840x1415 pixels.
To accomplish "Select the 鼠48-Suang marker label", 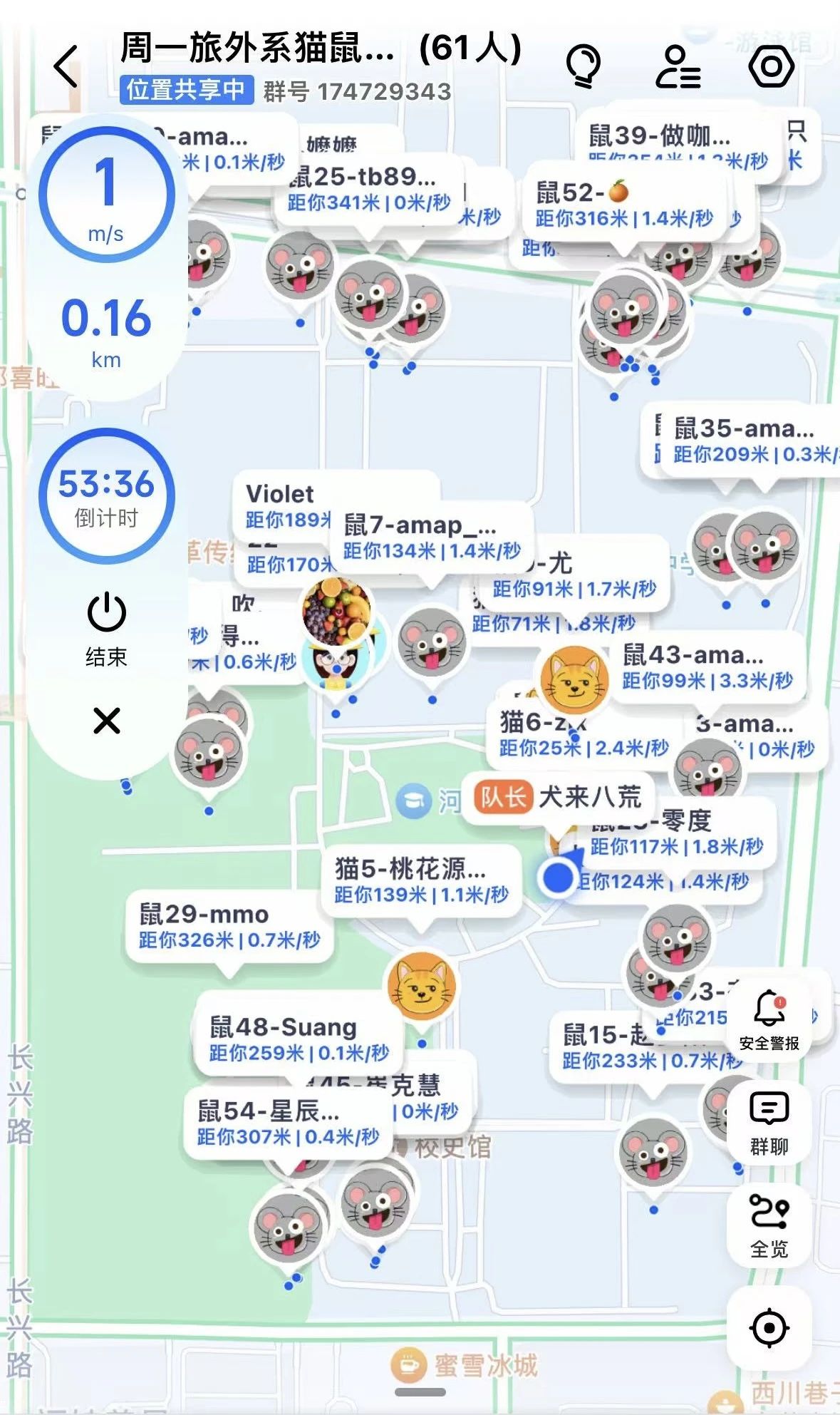I will coord(299,1039).
